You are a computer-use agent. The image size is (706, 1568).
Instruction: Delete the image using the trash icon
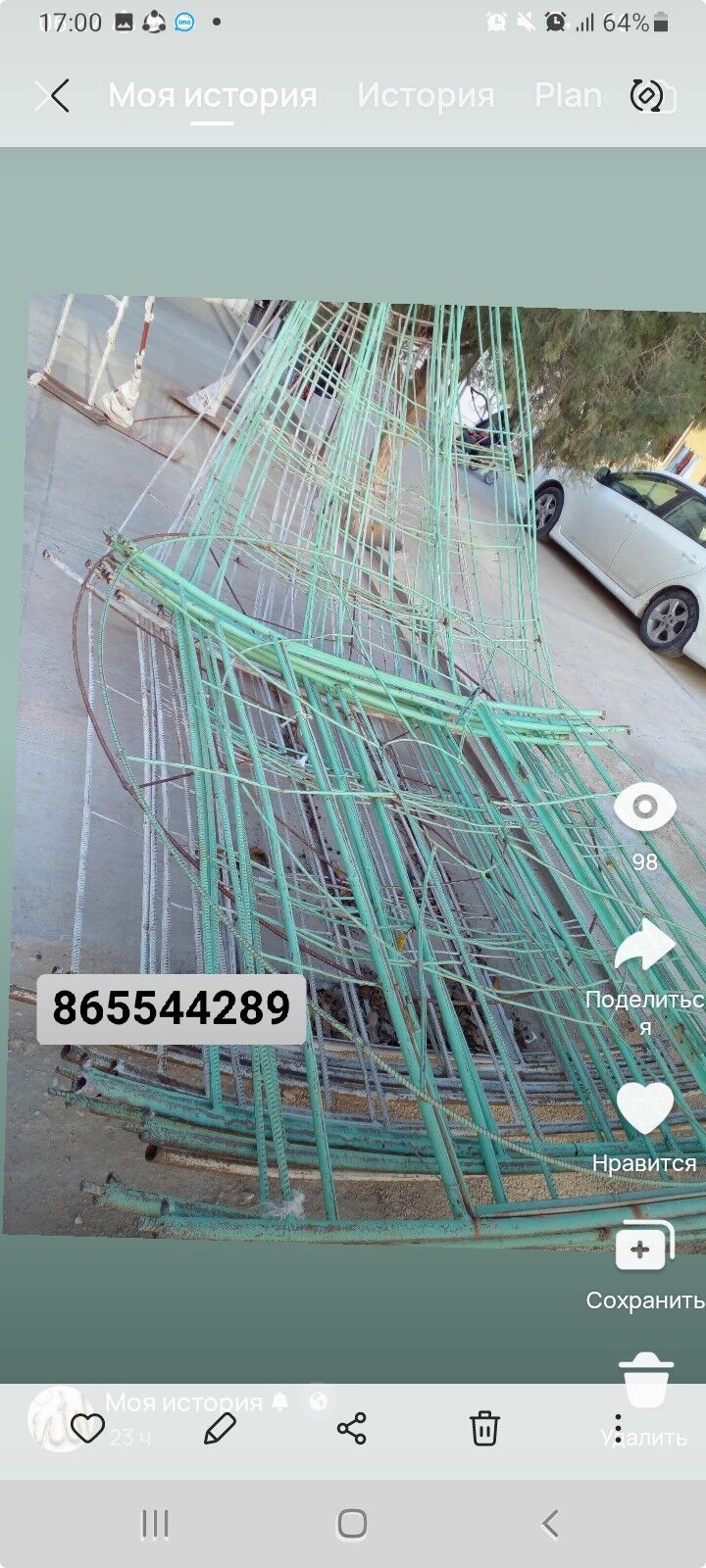coord(484,1429)
